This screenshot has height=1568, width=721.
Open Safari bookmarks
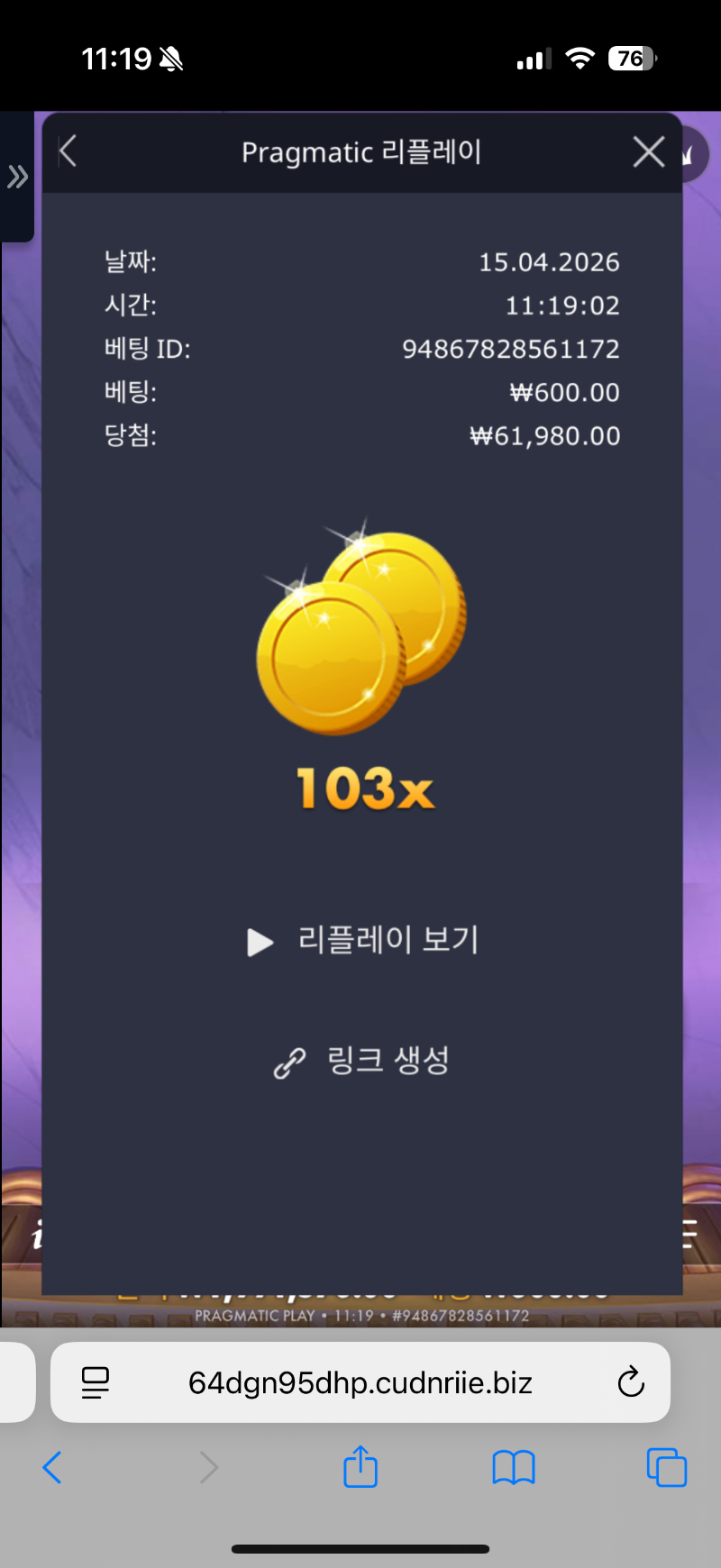point(513,1468)
